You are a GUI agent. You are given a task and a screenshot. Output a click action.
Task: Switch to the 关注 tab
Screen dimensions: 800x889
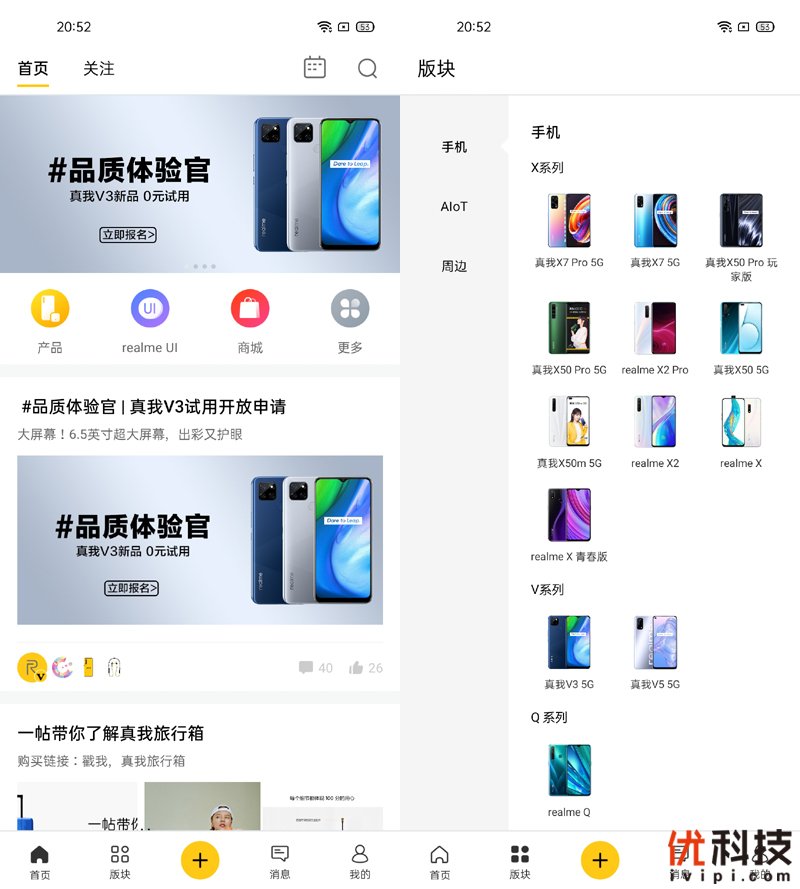point(99,68)
